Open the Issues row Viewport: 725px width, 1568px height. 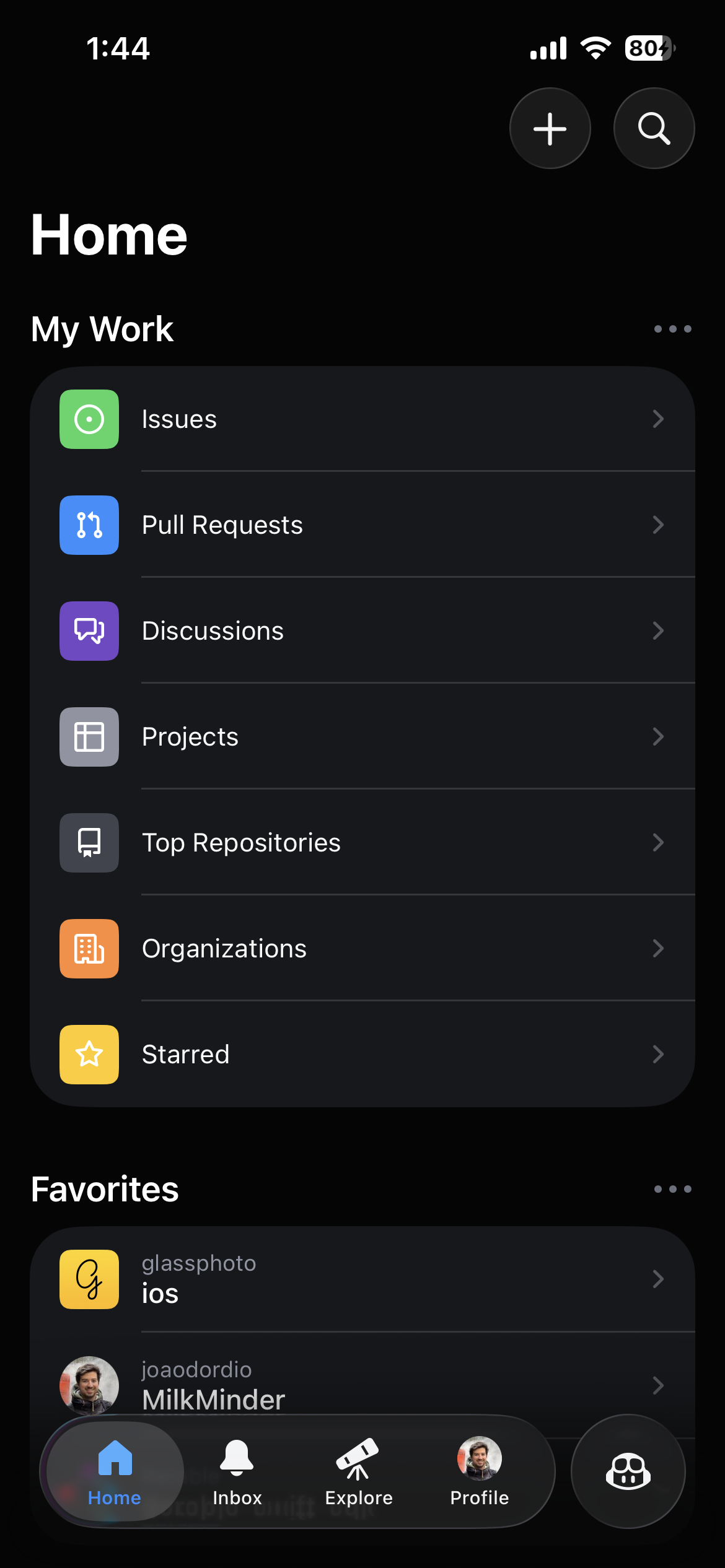tap(362, 419)
